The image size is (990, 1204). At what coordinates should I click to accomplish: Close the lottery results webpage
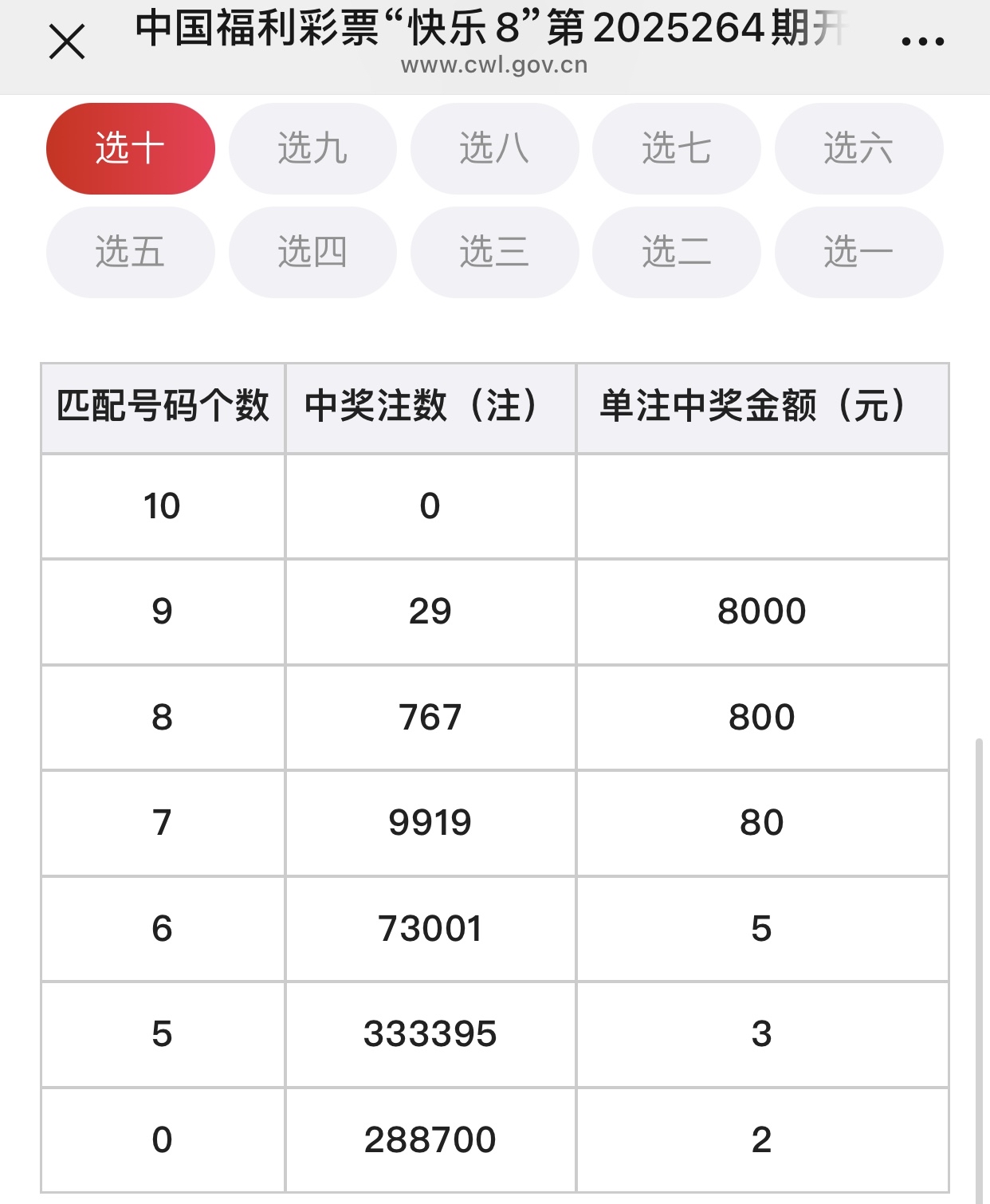coord(67,41)
